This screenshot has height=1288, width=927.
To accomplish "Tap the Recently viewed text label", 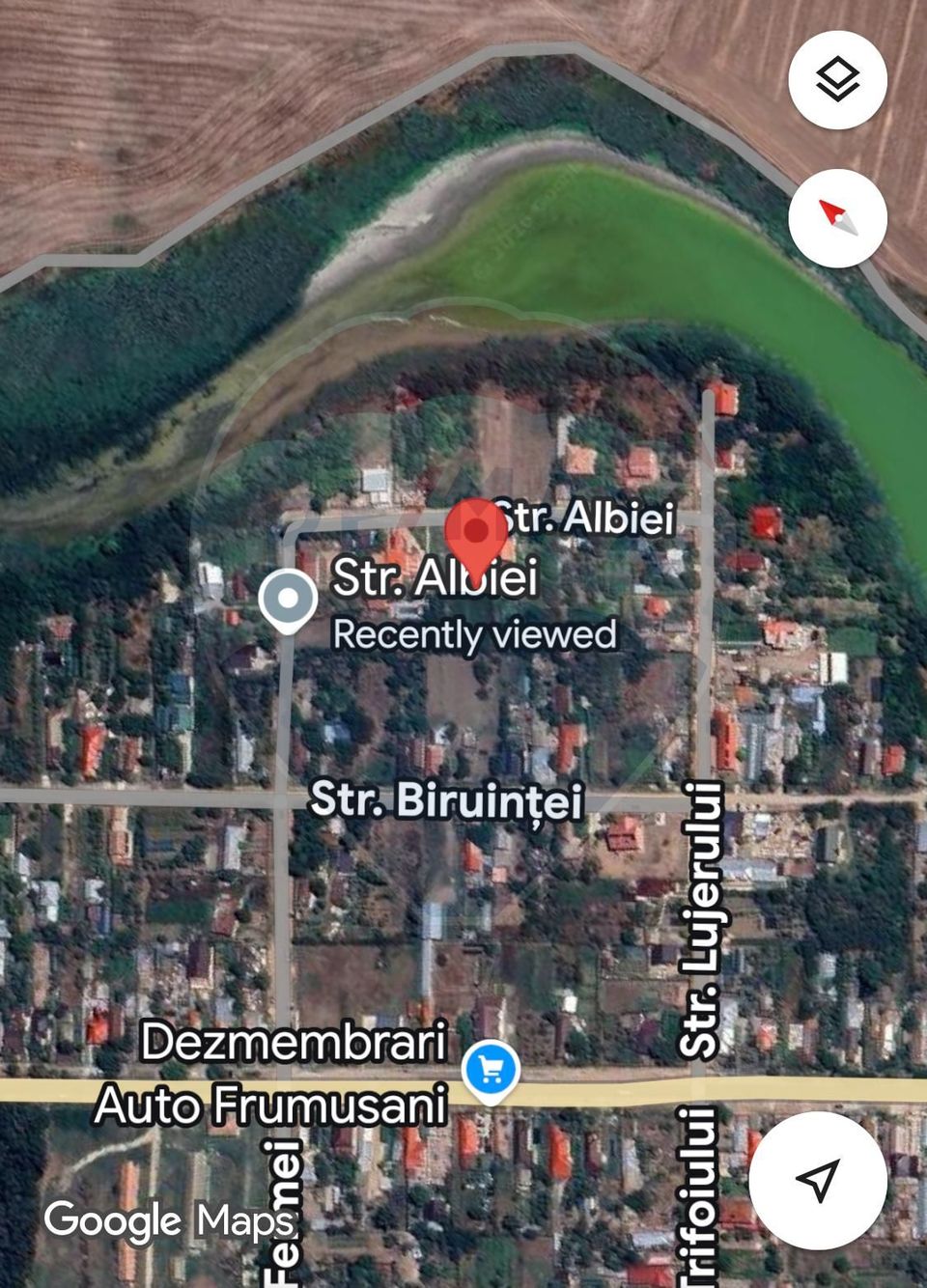I will (x=473, y=635).
